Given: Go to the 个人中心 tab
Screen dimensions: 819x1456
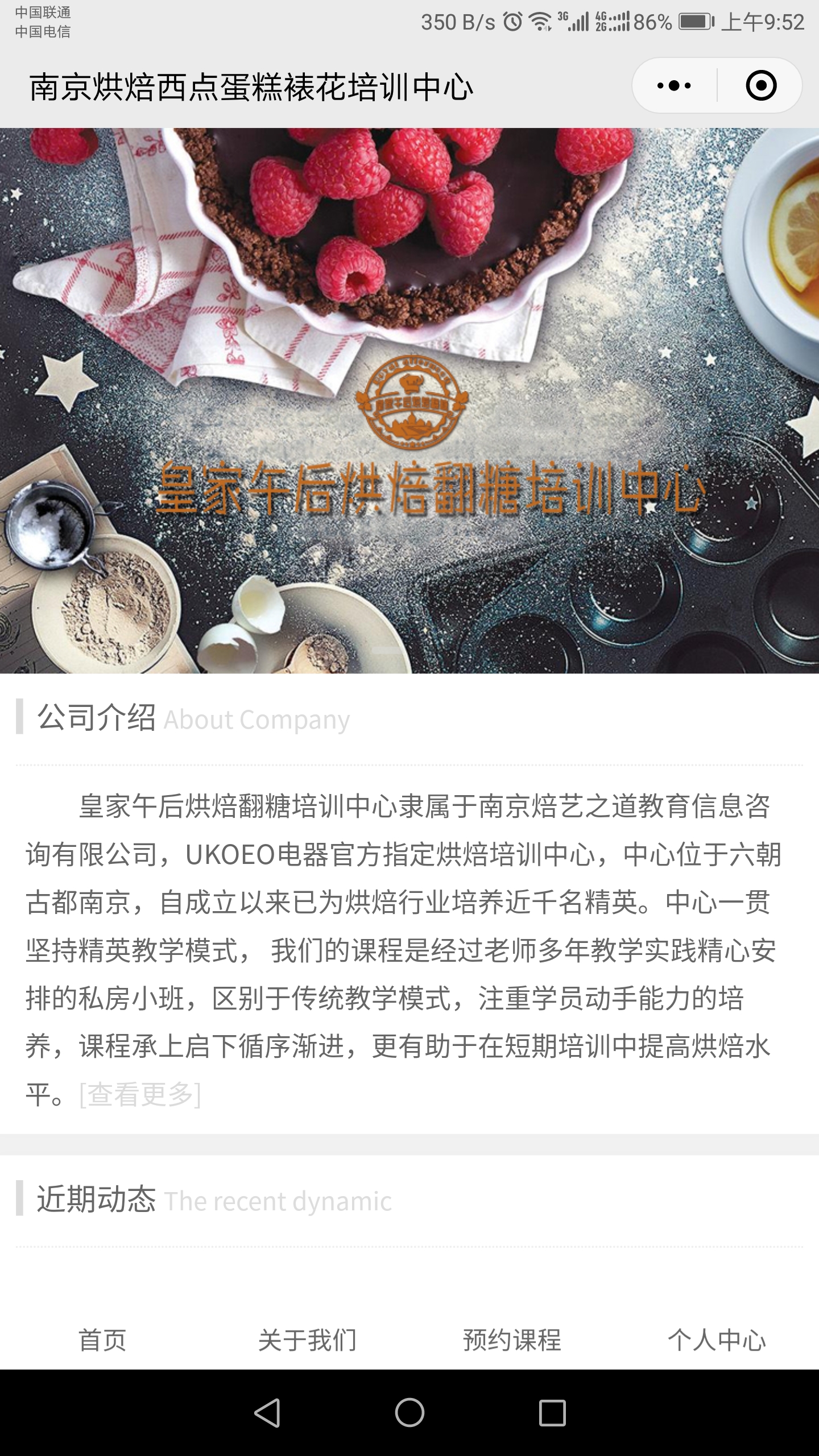Looking at the screenshot, I should click(717, 1339).
